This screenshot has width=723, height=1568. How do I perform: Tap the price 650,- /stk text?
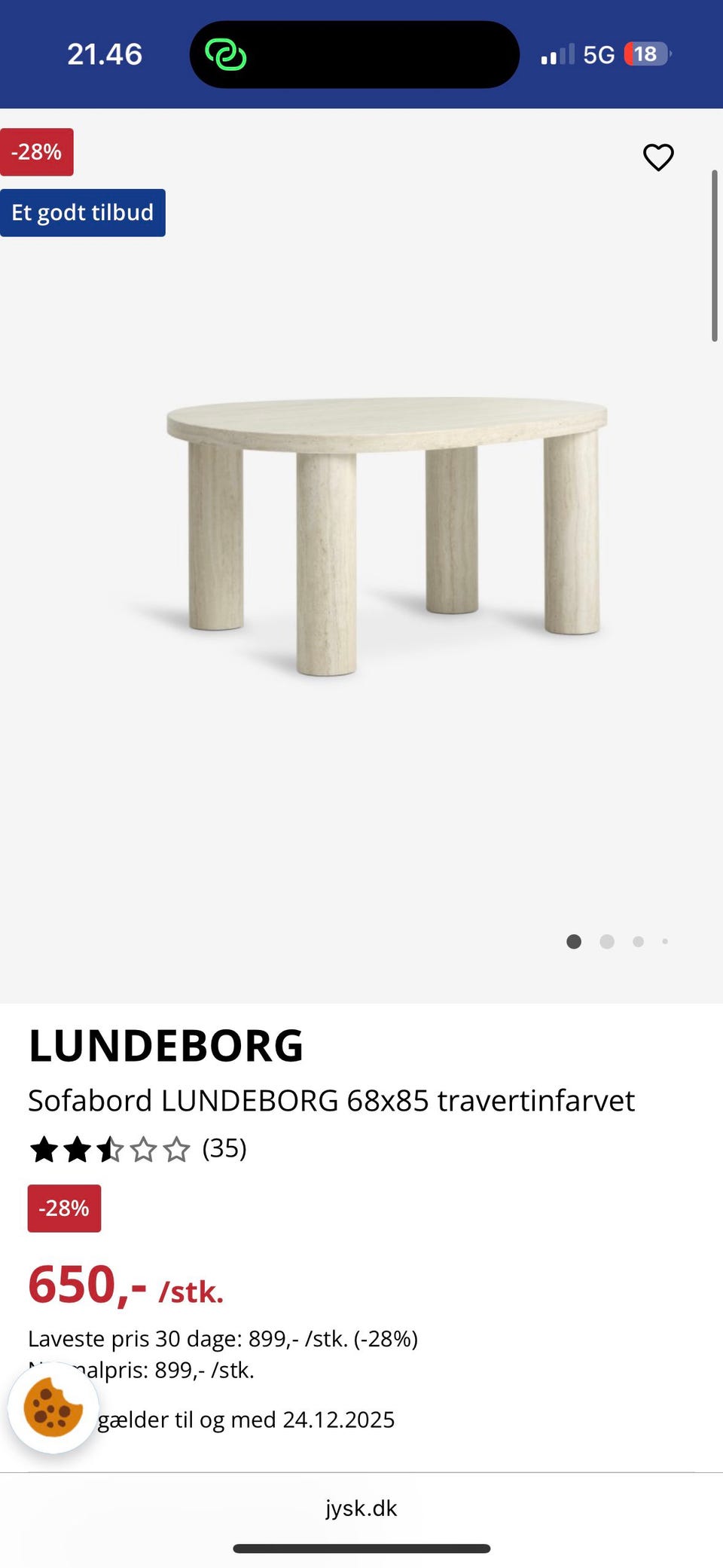[124, 1285]
